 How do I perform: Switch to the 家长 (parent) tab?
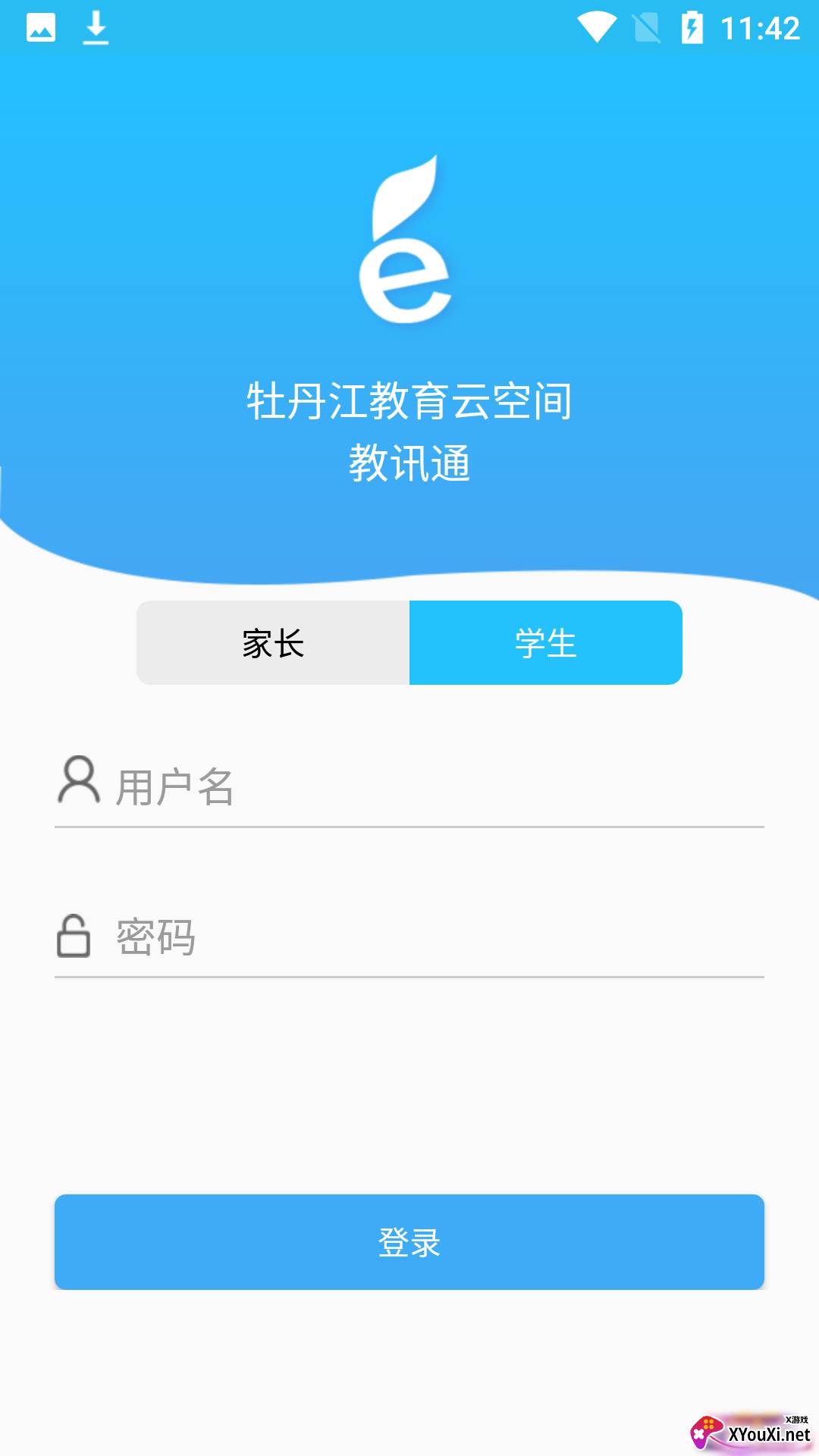point(273,643)
